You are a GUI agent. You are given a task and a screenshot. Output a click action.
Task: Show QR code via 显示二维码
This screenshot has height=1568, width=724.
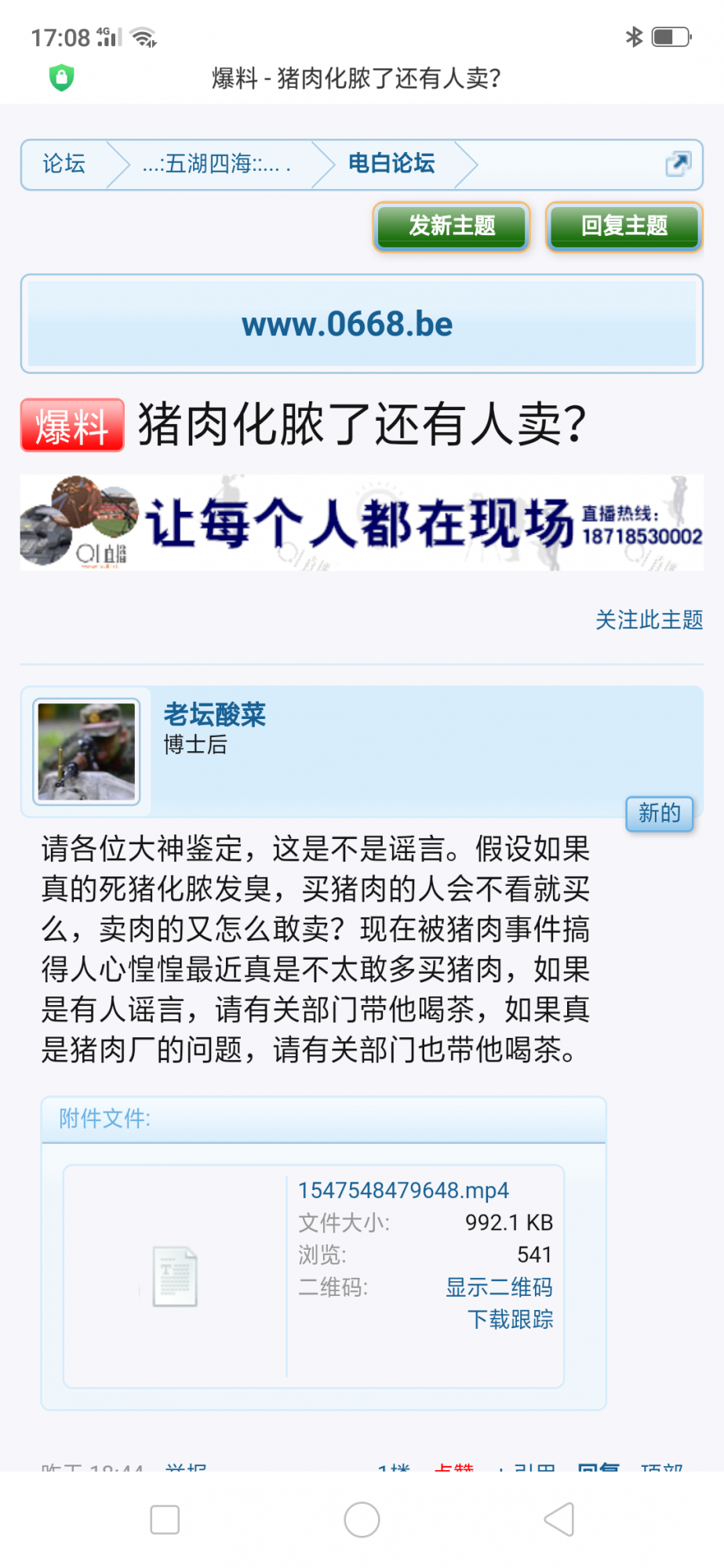[x=499, y=1287]
